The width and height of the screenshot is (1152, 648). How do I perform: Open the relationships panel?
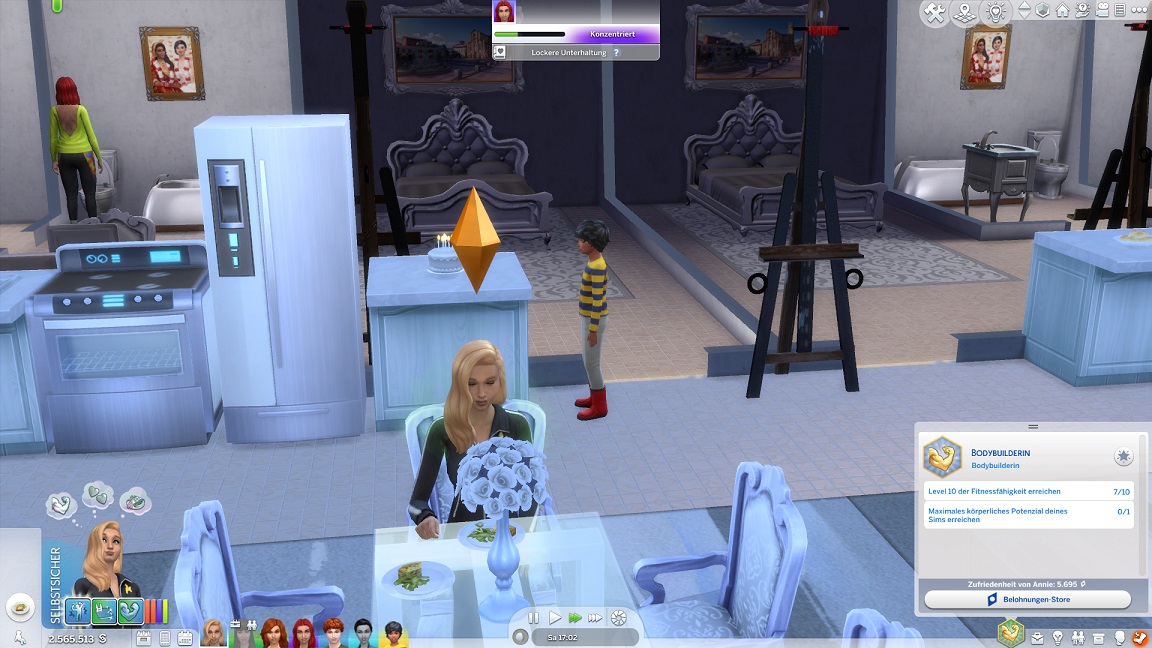click(1078, 638)
